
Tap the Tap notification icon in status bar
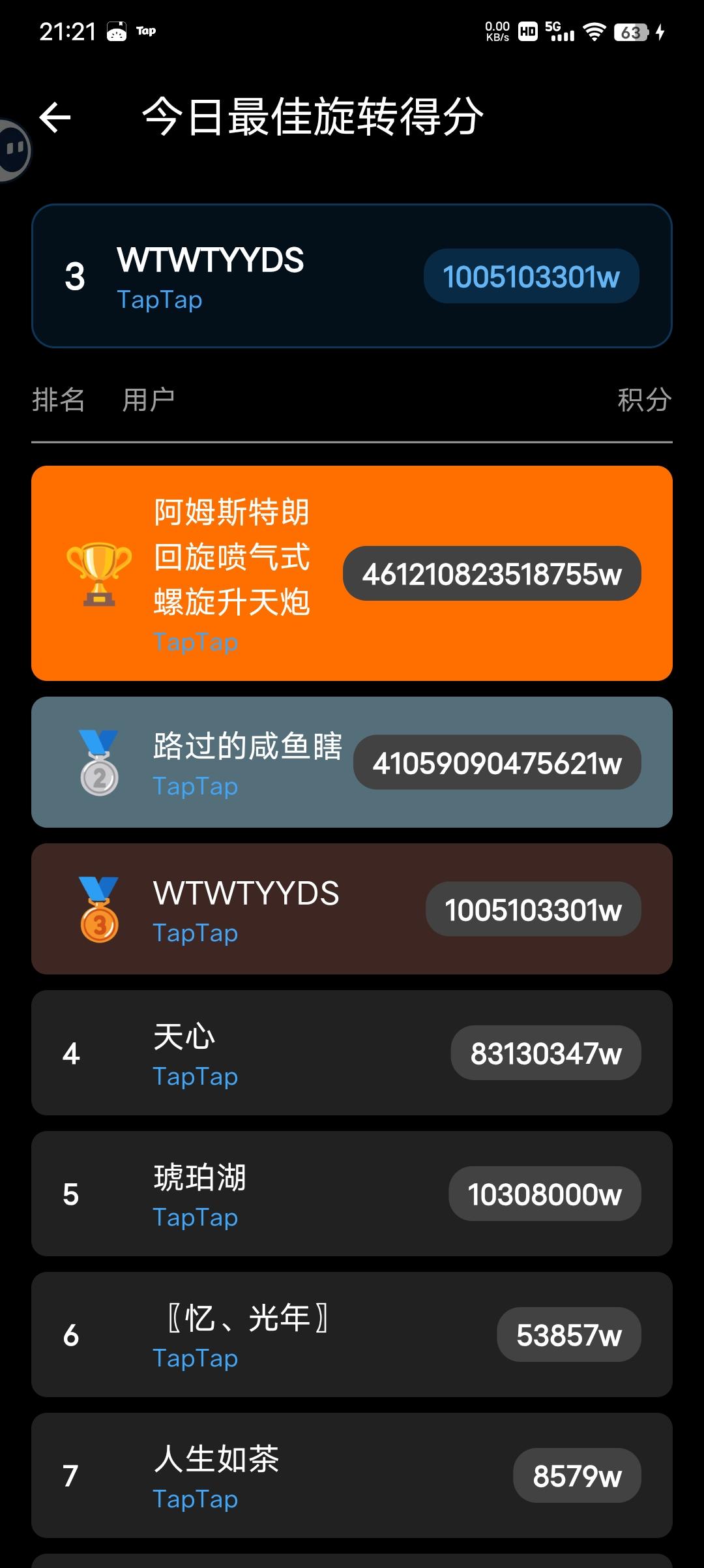point(117,30)
